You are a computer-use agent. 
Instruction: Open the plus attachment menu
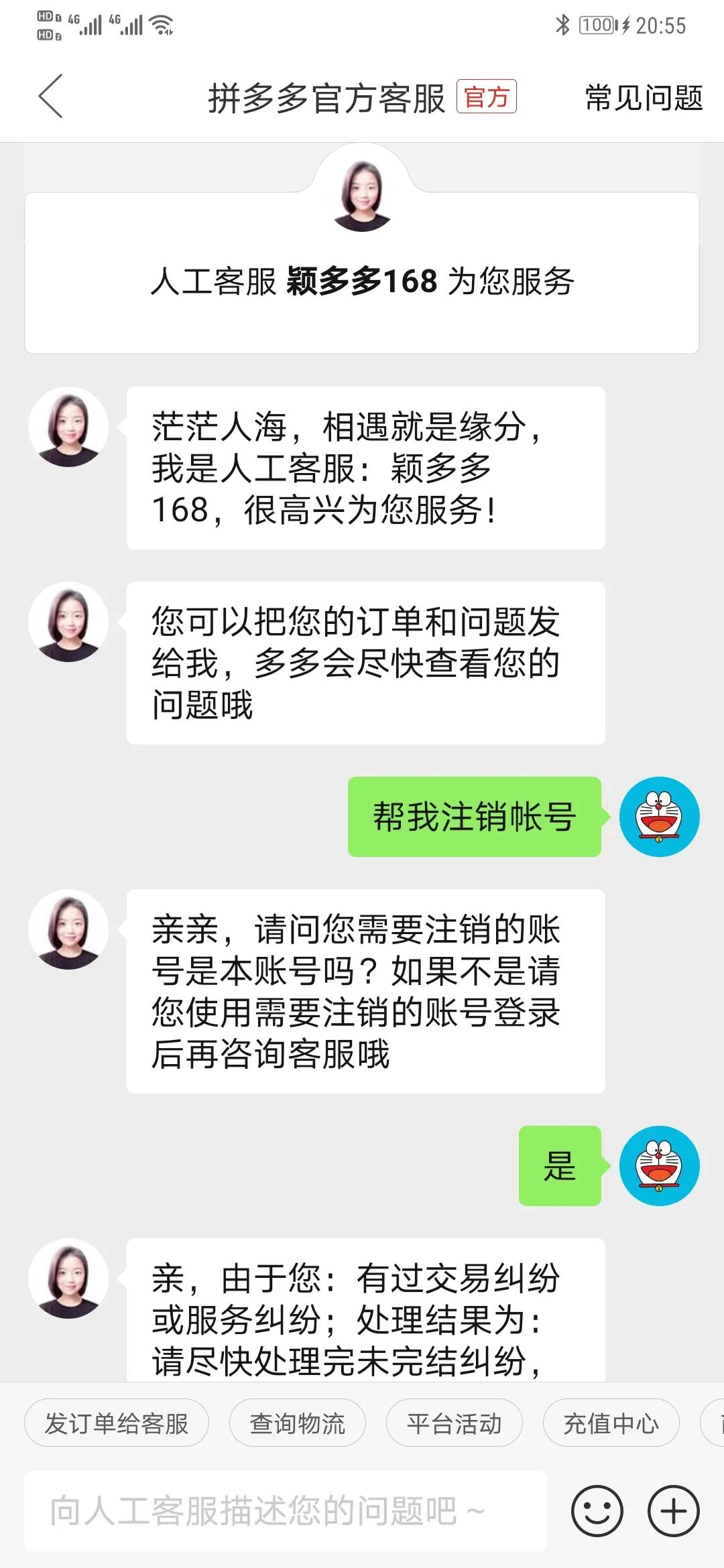[x=673, y=1511]
